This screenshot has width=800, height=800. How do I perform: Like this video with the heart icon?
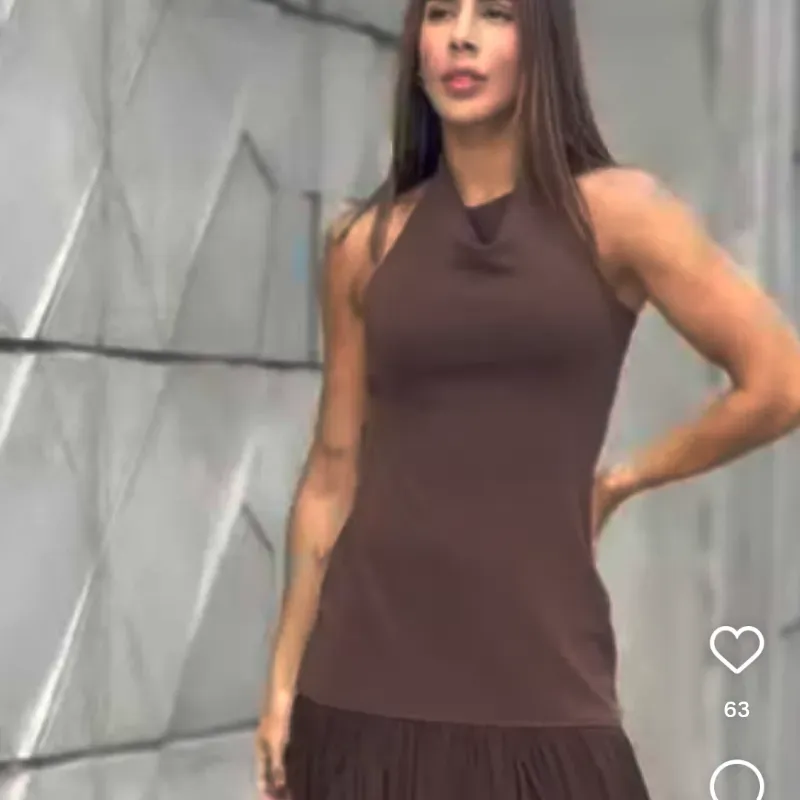[736, 650]
